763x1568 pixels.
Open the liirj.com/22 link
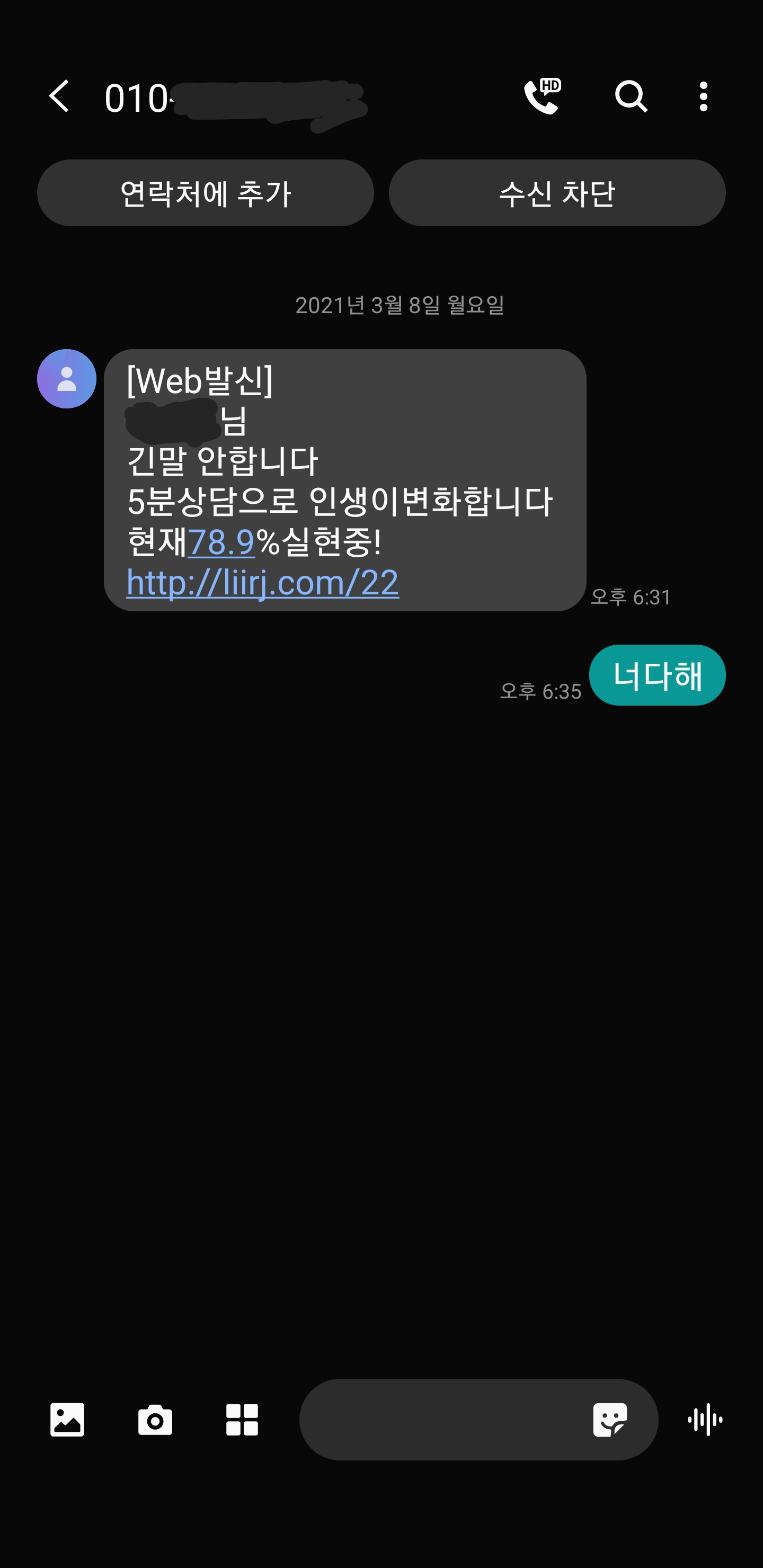(x=262, y=583)
